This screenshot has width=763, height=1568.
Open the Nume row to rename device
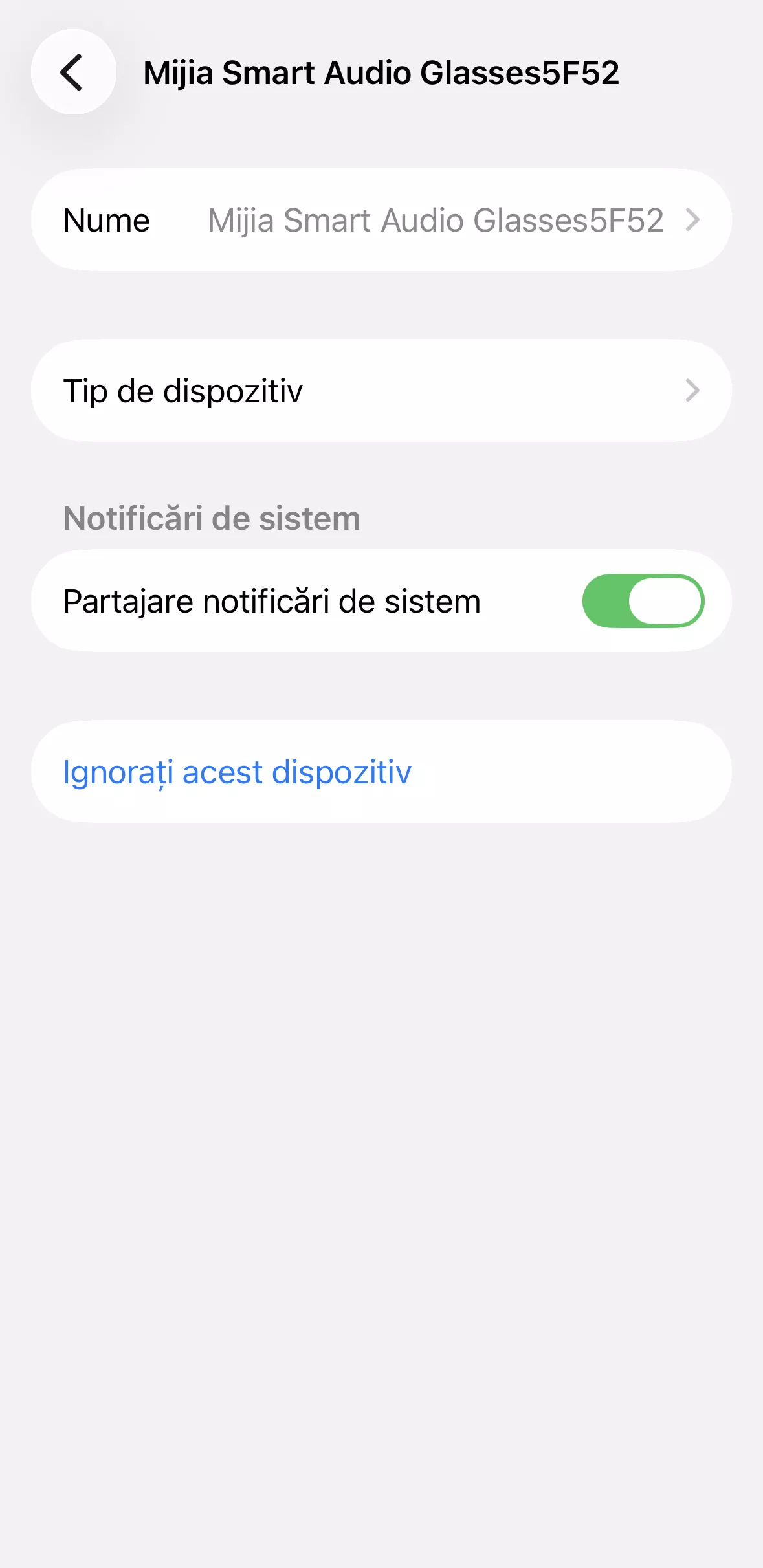(381, 220)
